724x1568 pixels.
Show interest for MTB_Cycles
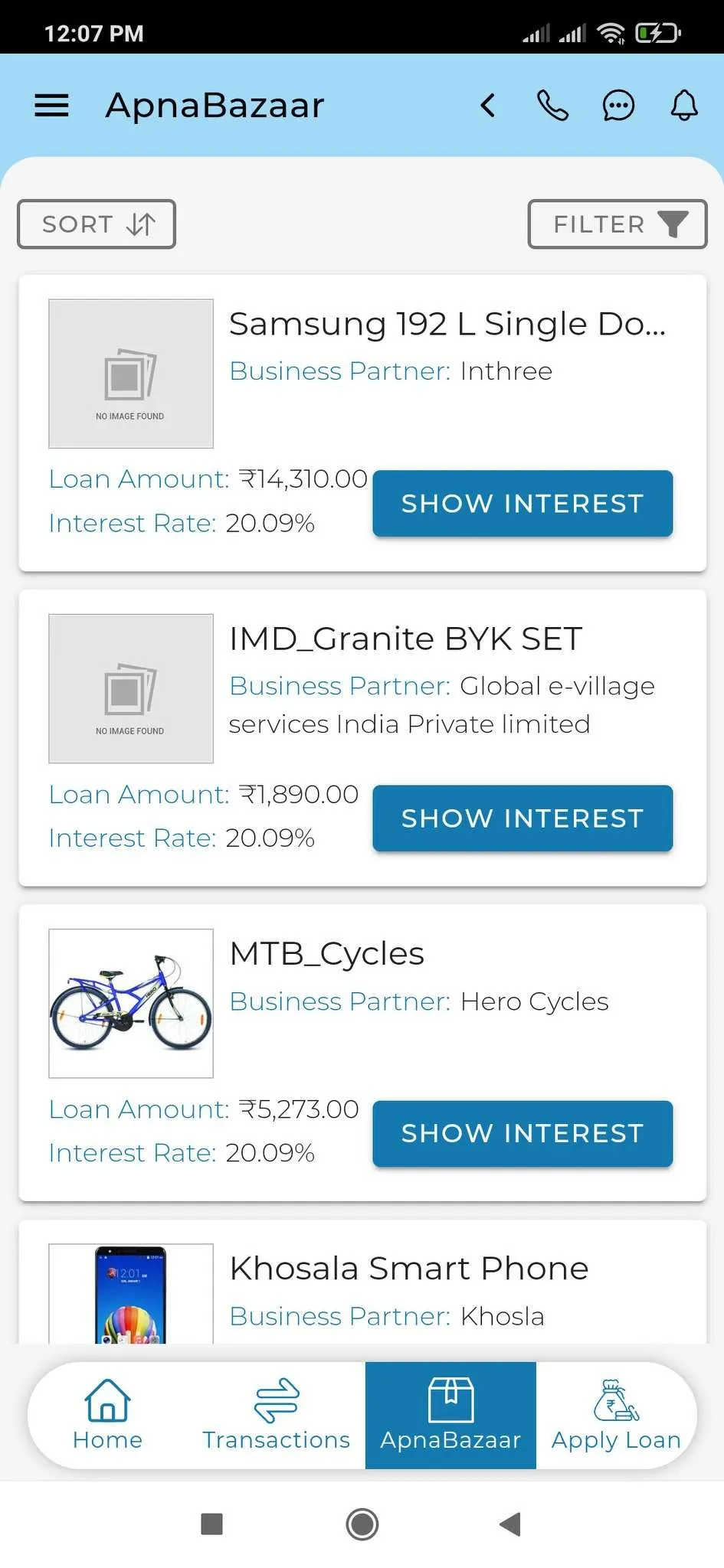point(522,1134)
